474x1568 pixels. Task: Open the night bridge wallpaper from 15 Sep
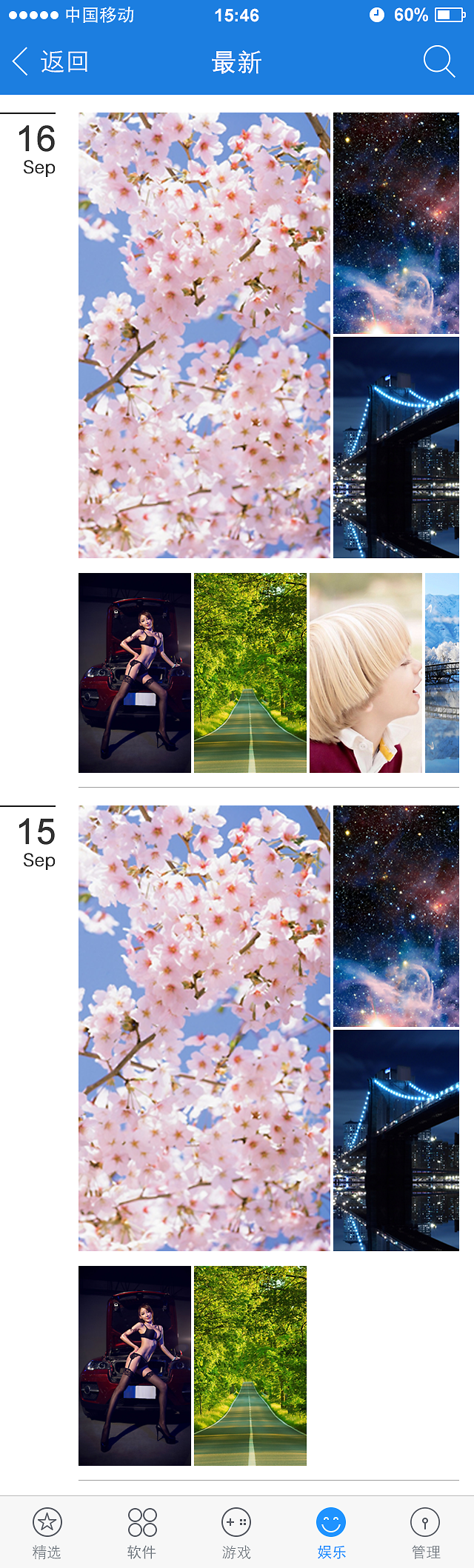[396, 1140]
